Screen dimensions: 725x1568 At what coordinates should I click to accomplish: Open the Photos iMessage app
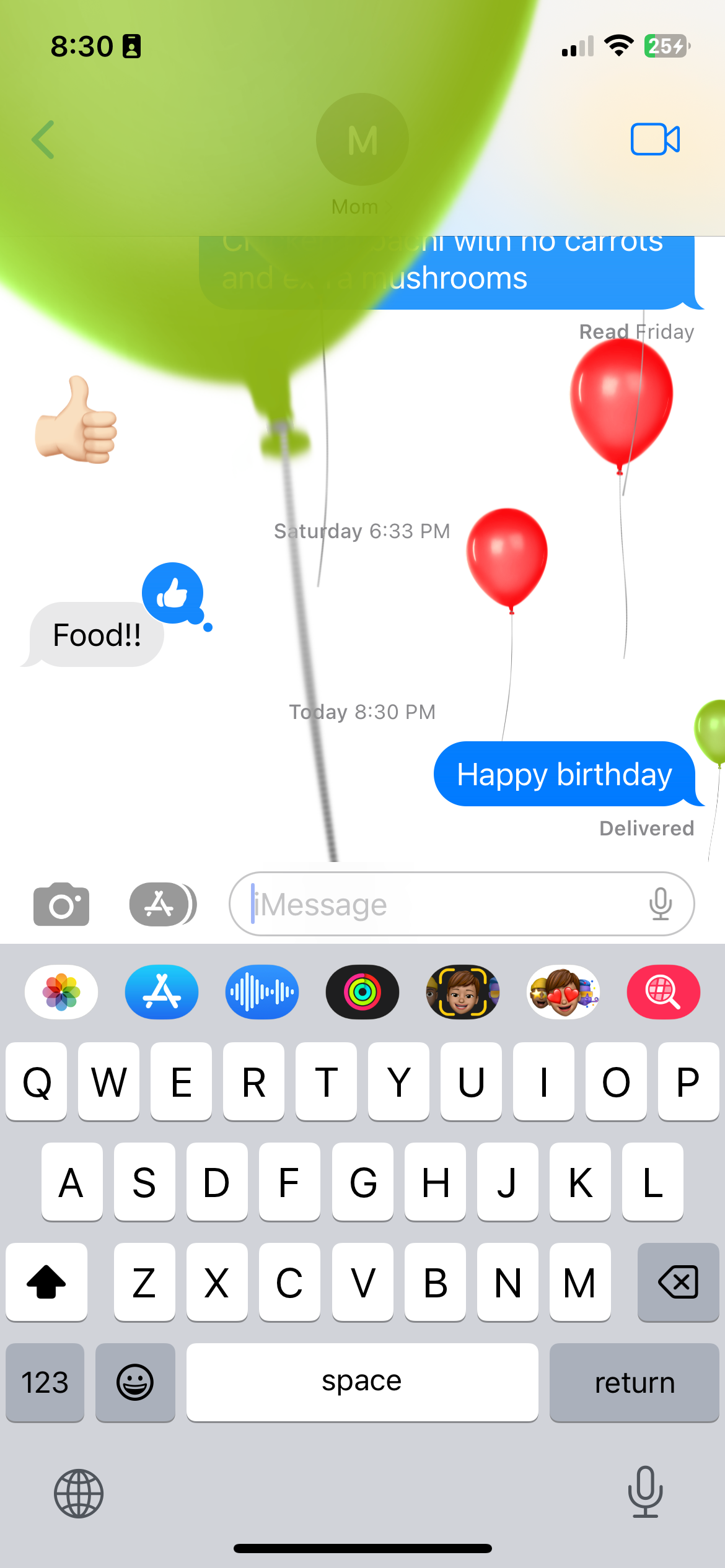click(61, 992)
